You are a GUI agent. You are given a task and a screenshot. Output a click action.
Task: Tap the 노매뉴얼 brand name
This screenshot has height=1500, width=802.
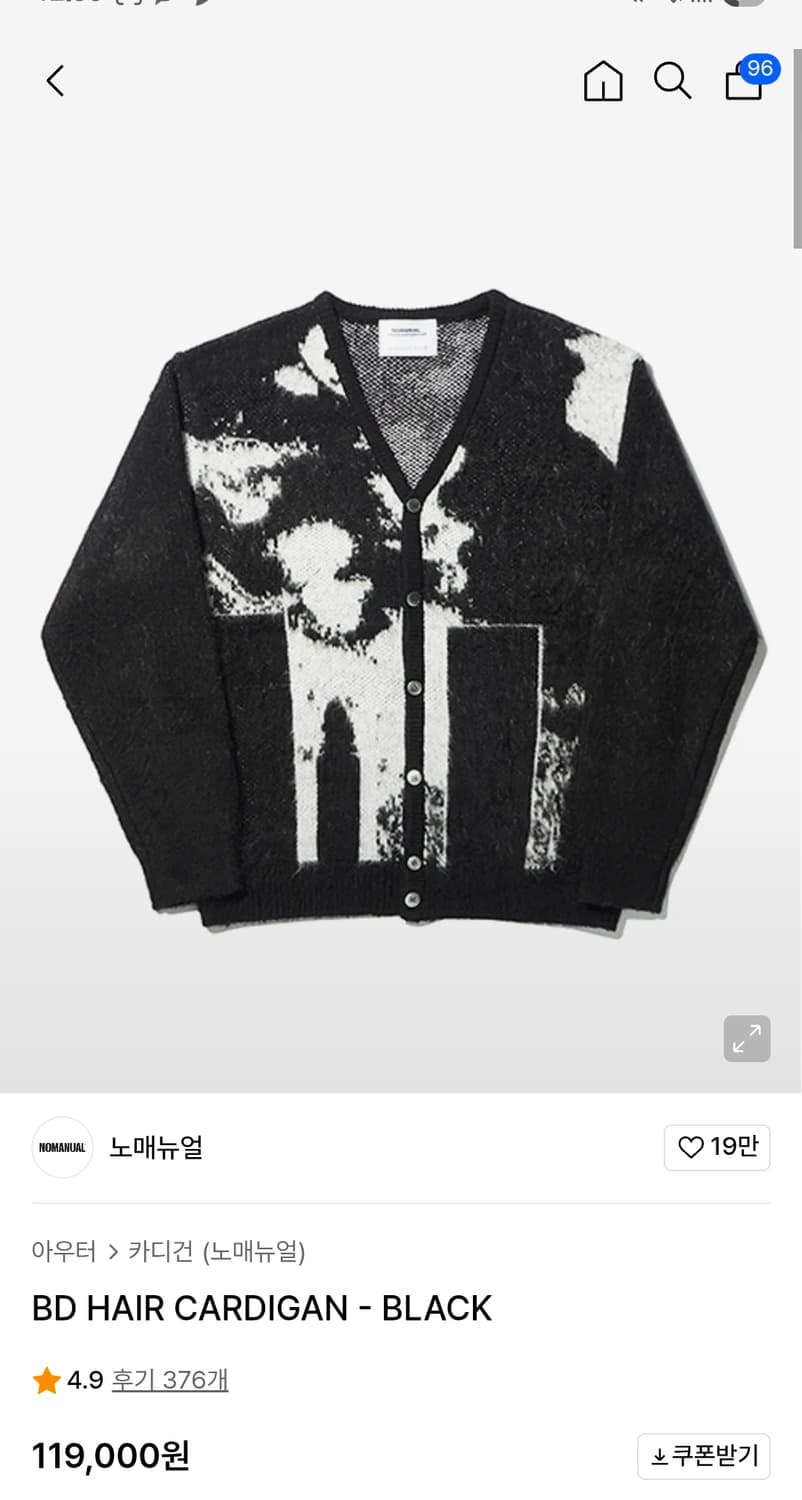coord(155,1147)
